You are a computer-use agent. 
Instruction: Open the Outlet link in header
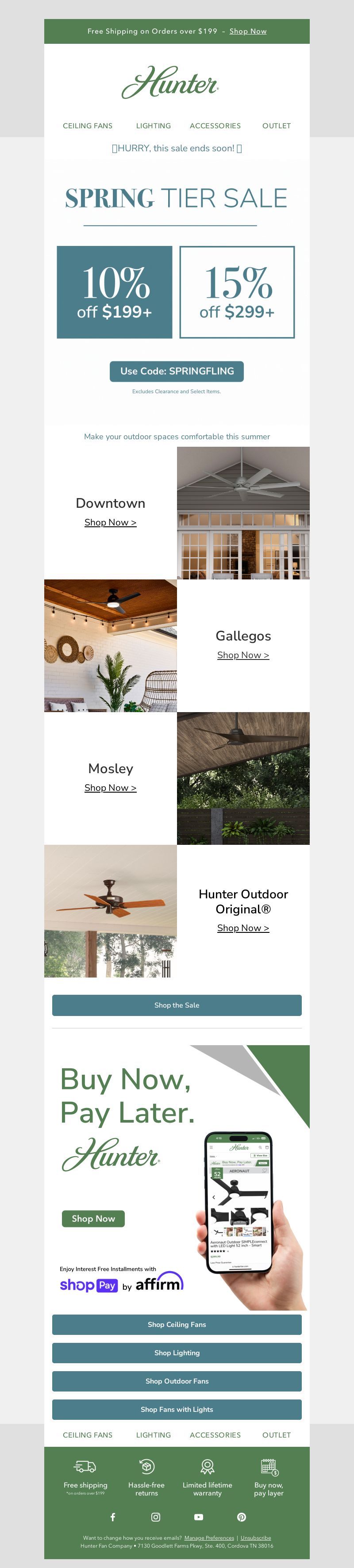(x=276, y=126)
